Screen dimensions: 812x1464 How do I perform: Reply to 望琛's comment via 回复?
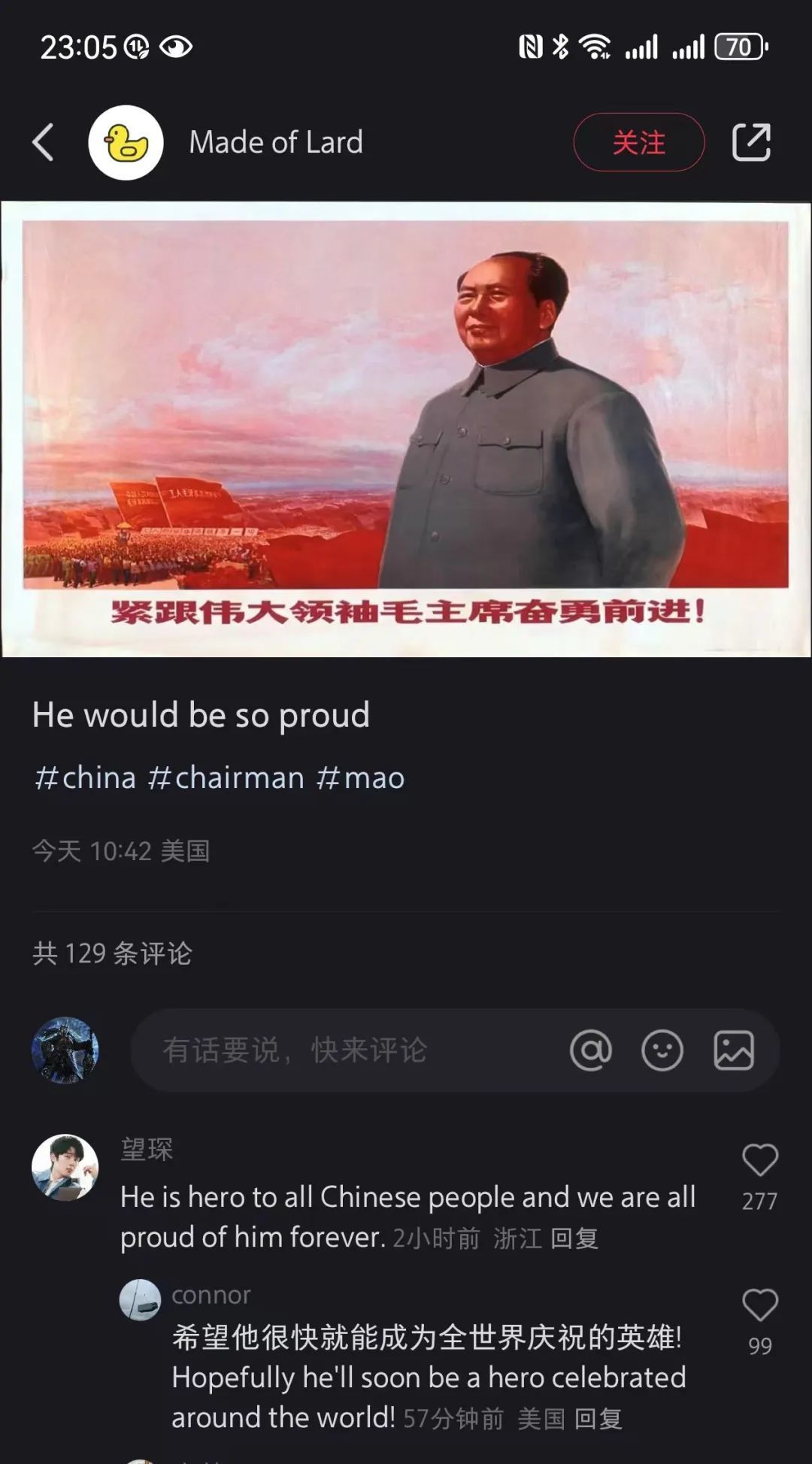pyautogui.click(x=574, y=1238)
